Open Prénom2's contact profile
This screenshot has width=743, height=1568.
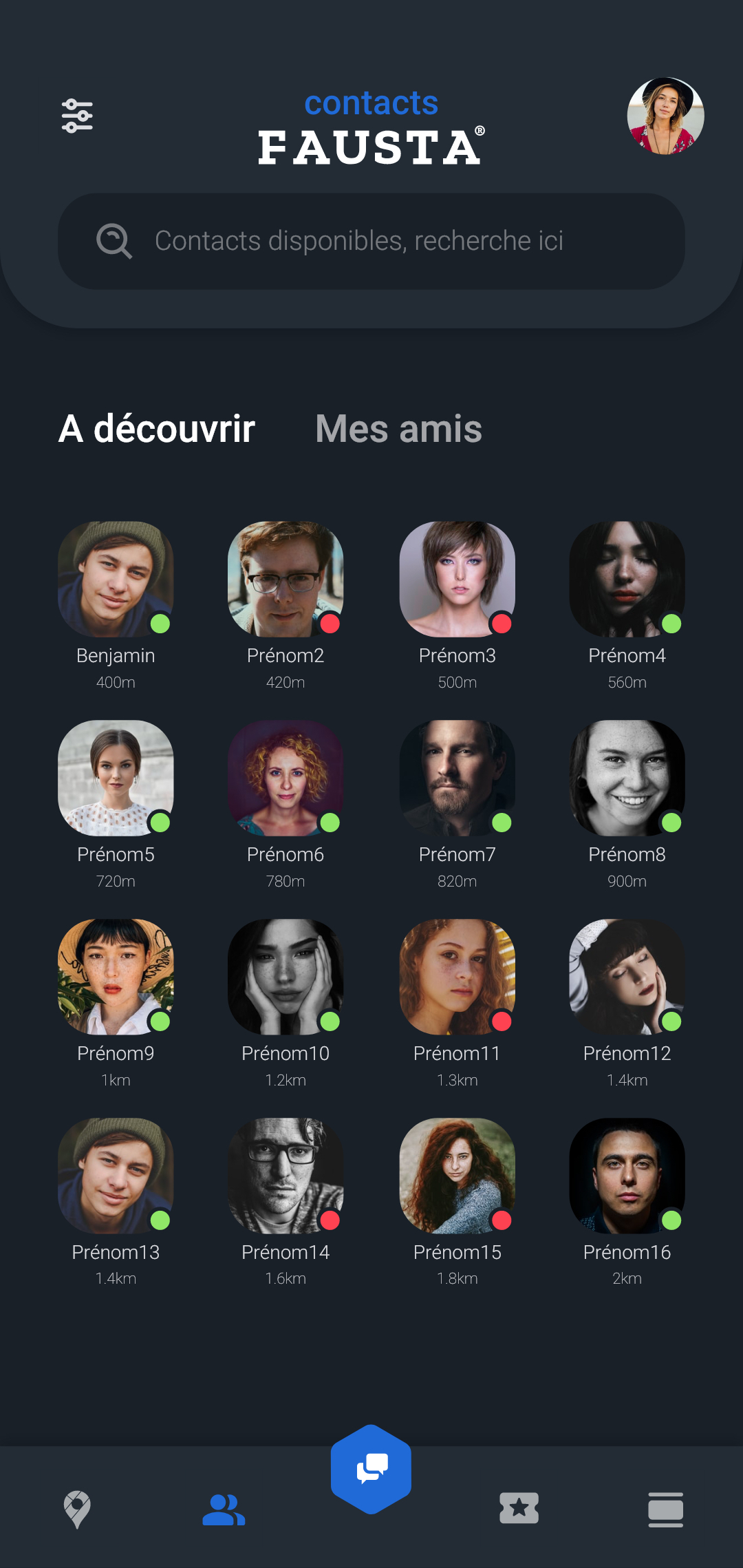click(286, 580)
